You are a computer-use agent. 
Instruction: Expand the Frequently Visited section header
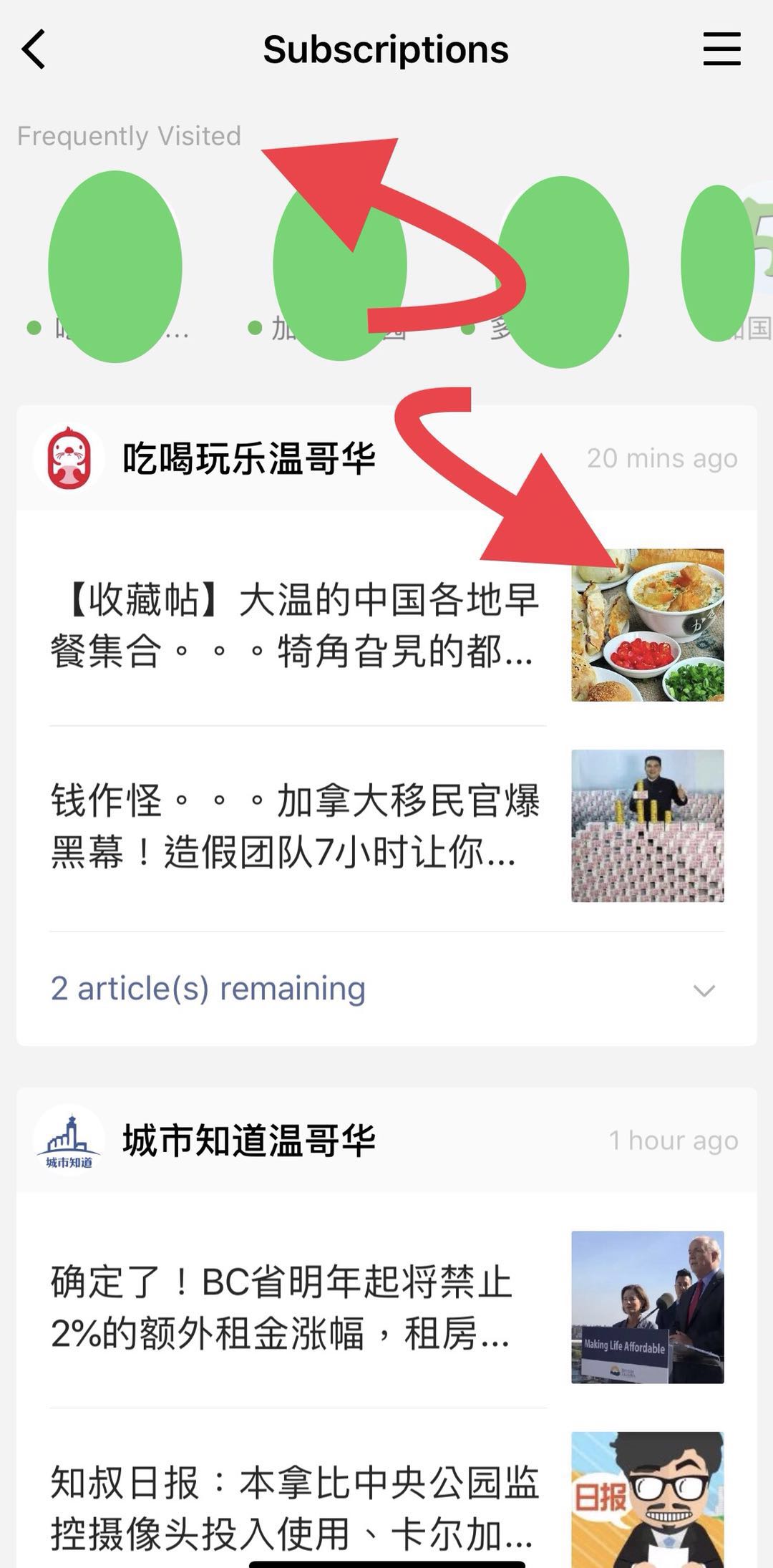coord(130,135)
